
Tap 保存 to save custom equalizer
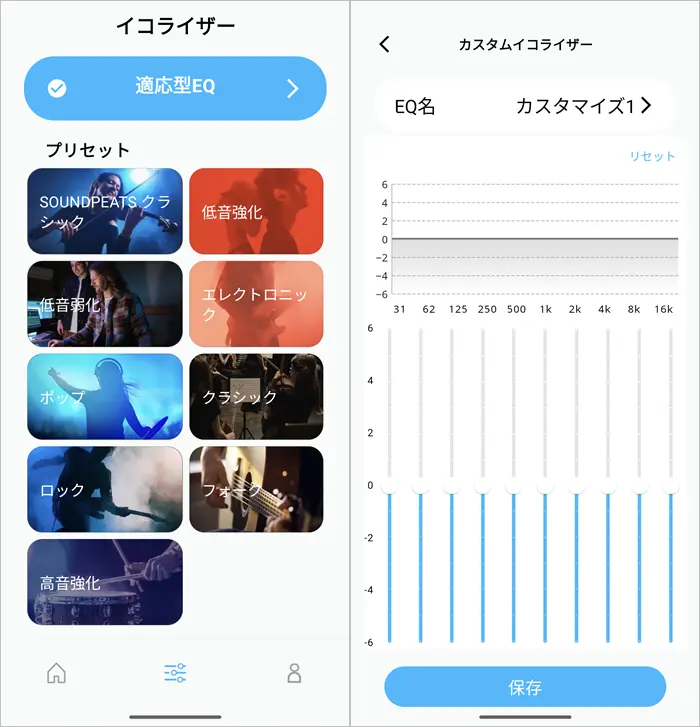coord(525,687)
